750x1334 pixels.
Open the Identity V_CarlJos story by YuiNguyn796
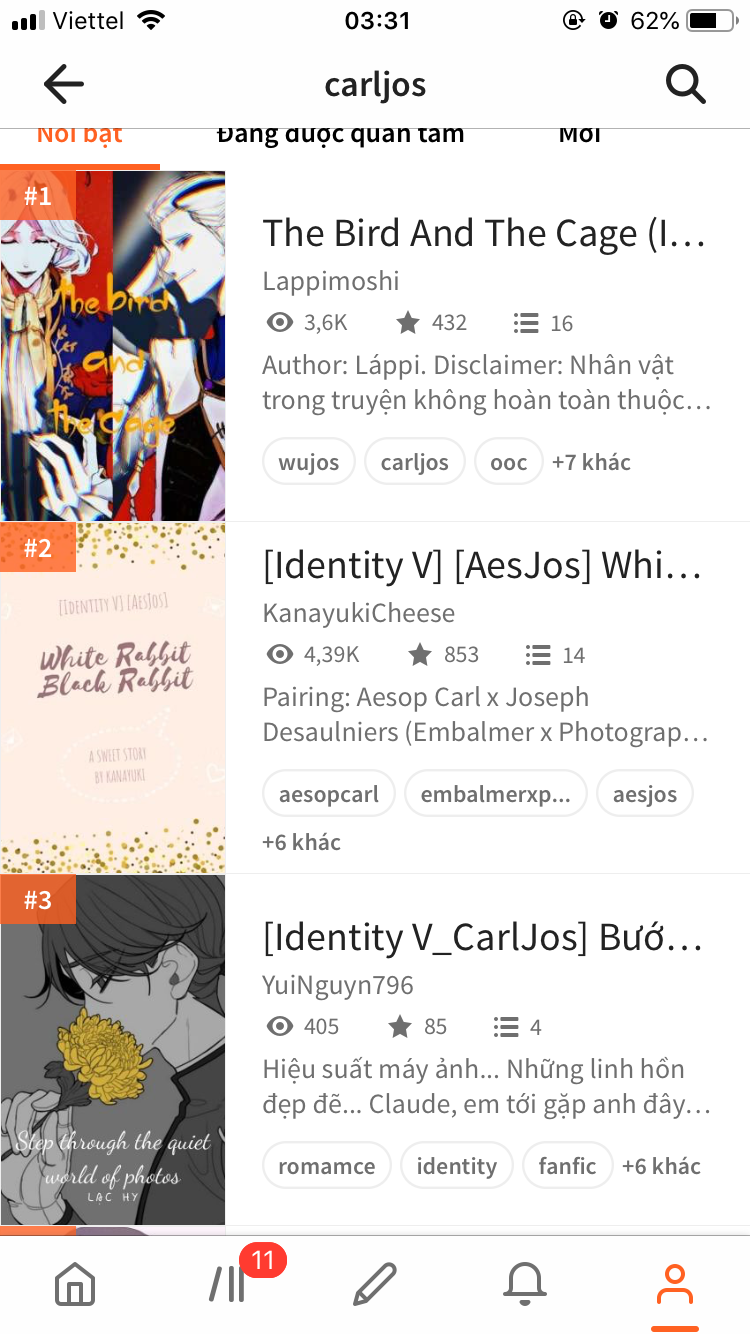coord(482,938)
